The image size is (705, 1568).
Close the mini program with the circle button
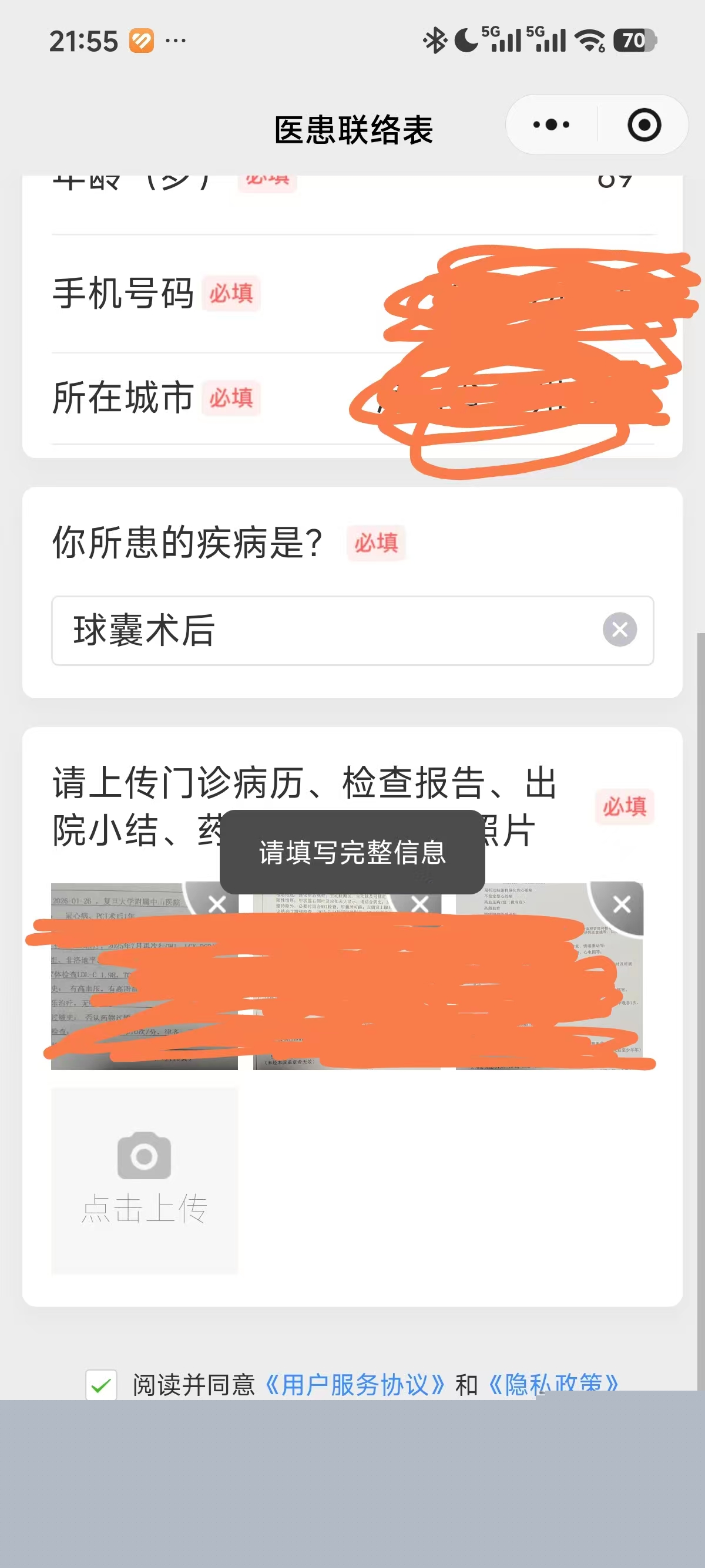[x=643, y=125]
